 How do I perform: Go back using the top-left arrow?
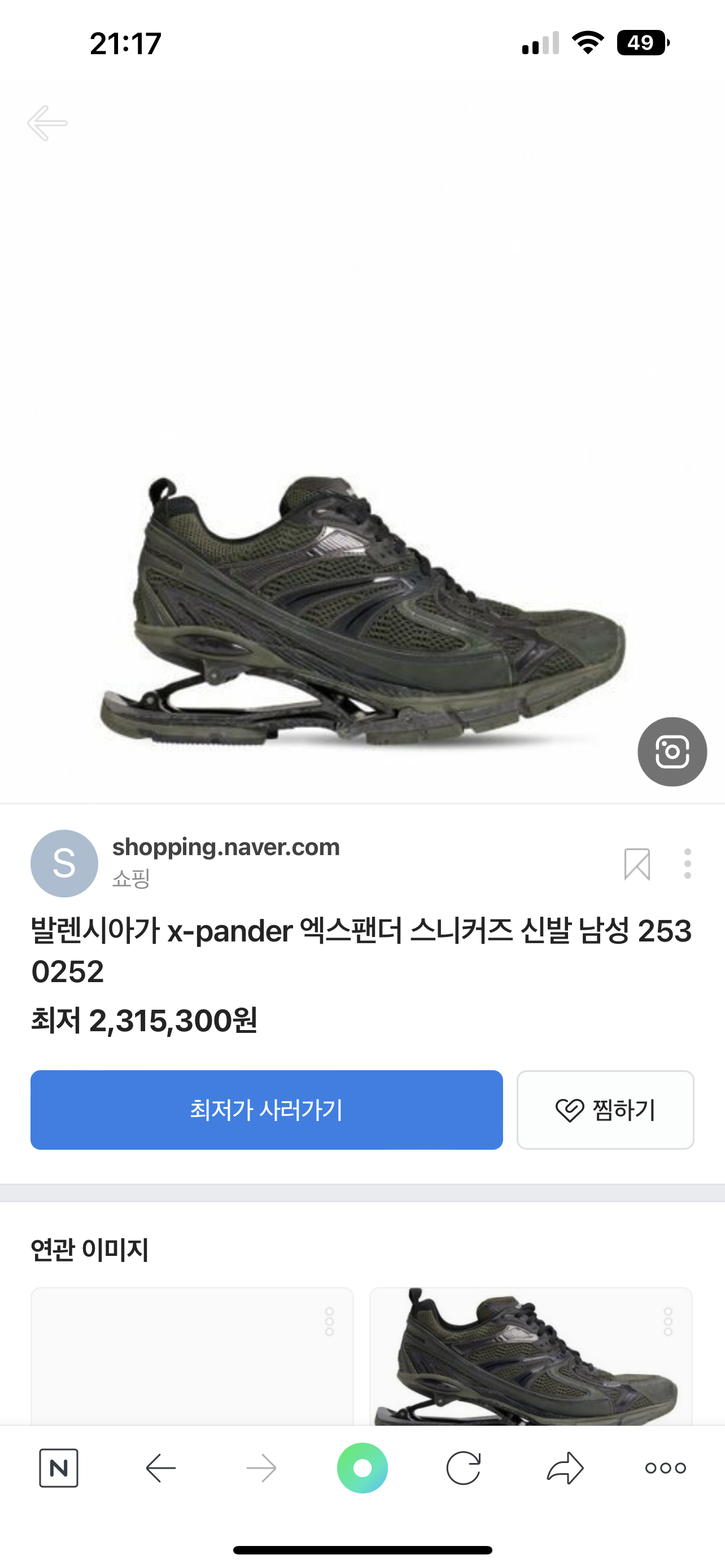pyautogui.click(x=47, y=123)
